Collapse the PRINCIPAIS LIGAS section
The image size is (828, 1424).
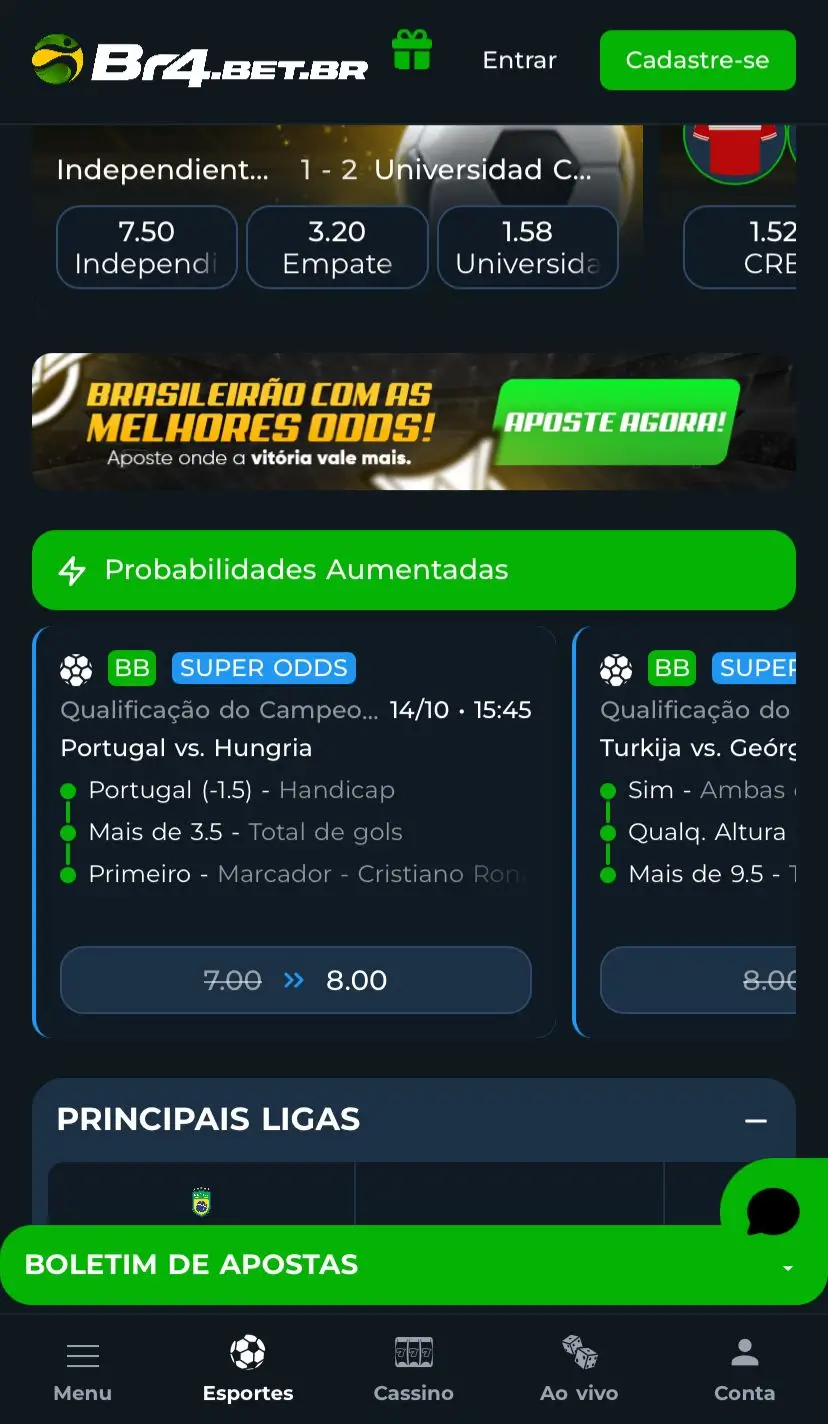tap(757, 1119)
